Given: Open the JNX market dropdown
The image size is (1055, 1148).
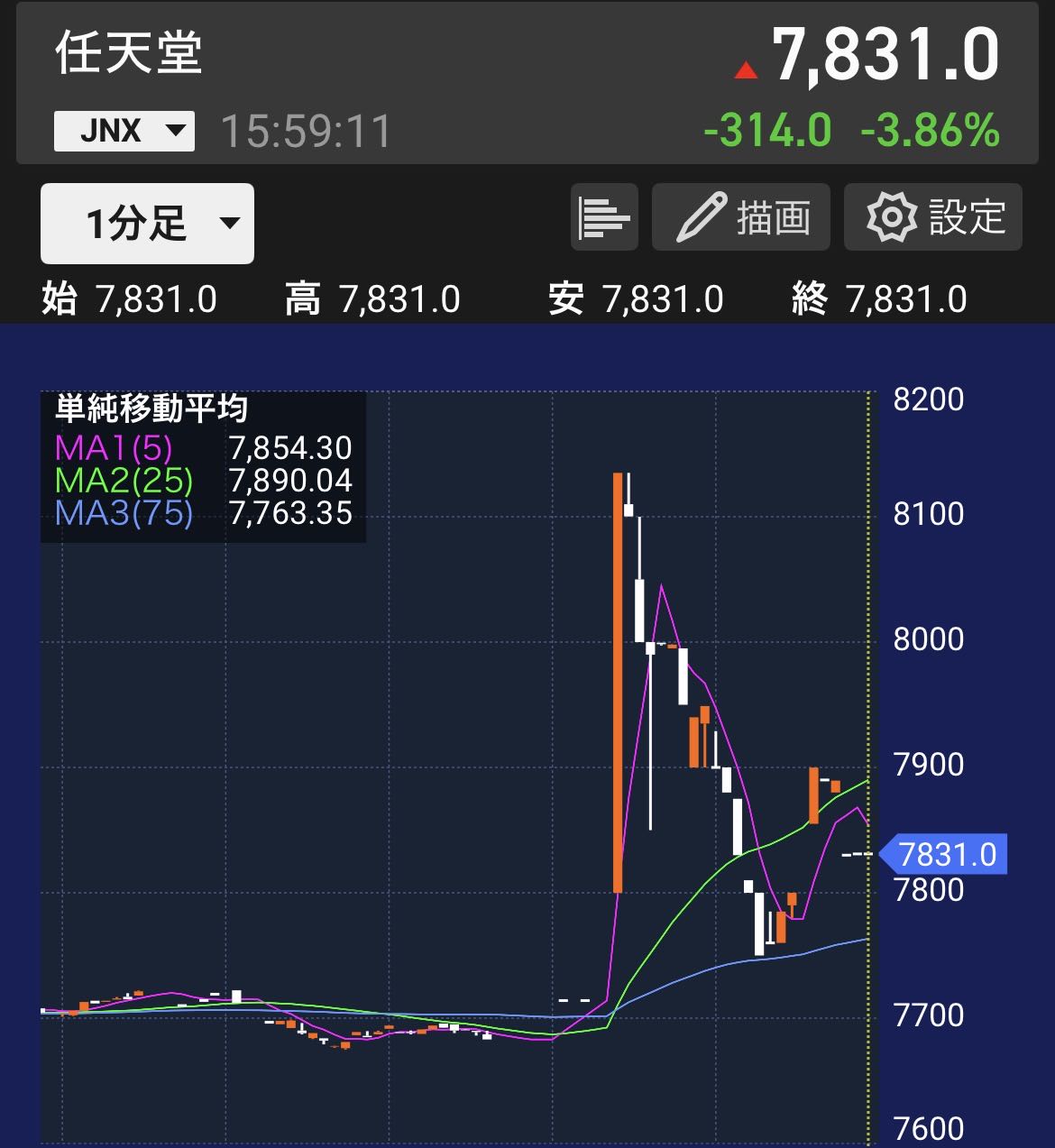Looking at the screenshot, I should click(x=124, y=132).
